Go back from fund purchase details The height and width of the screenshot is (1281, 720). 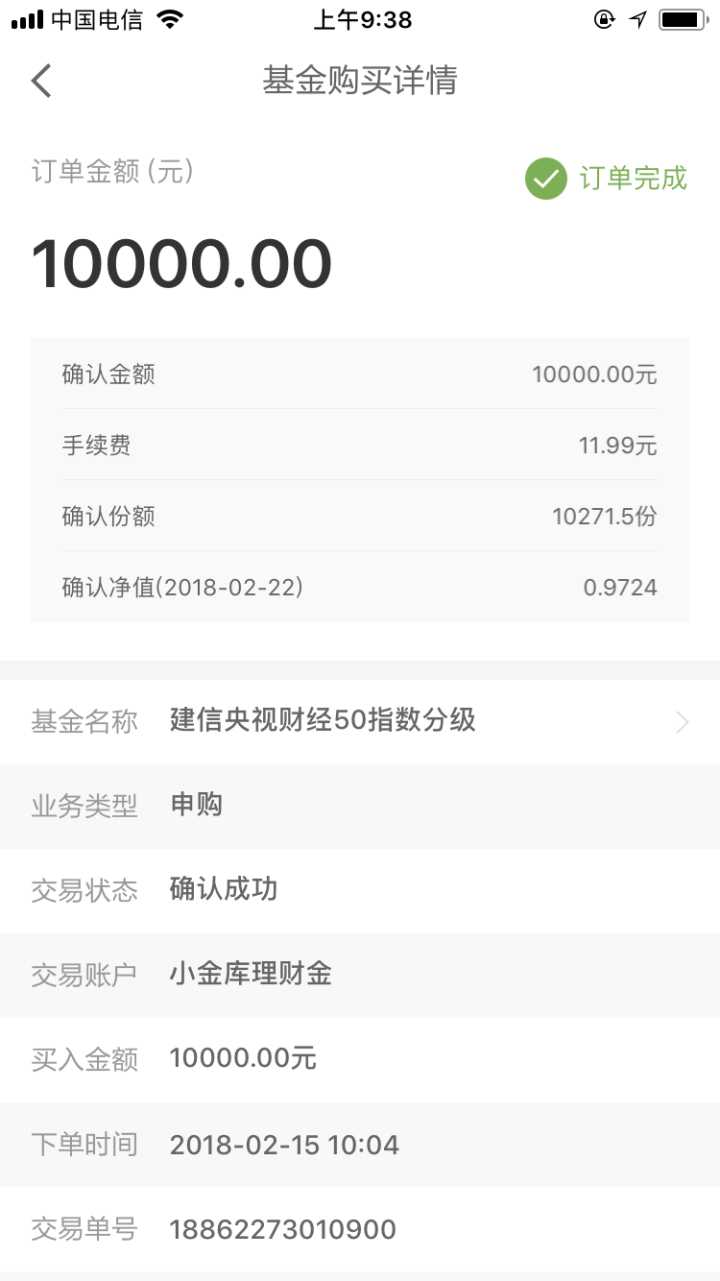pyautogui.click(x=41, y=81)
